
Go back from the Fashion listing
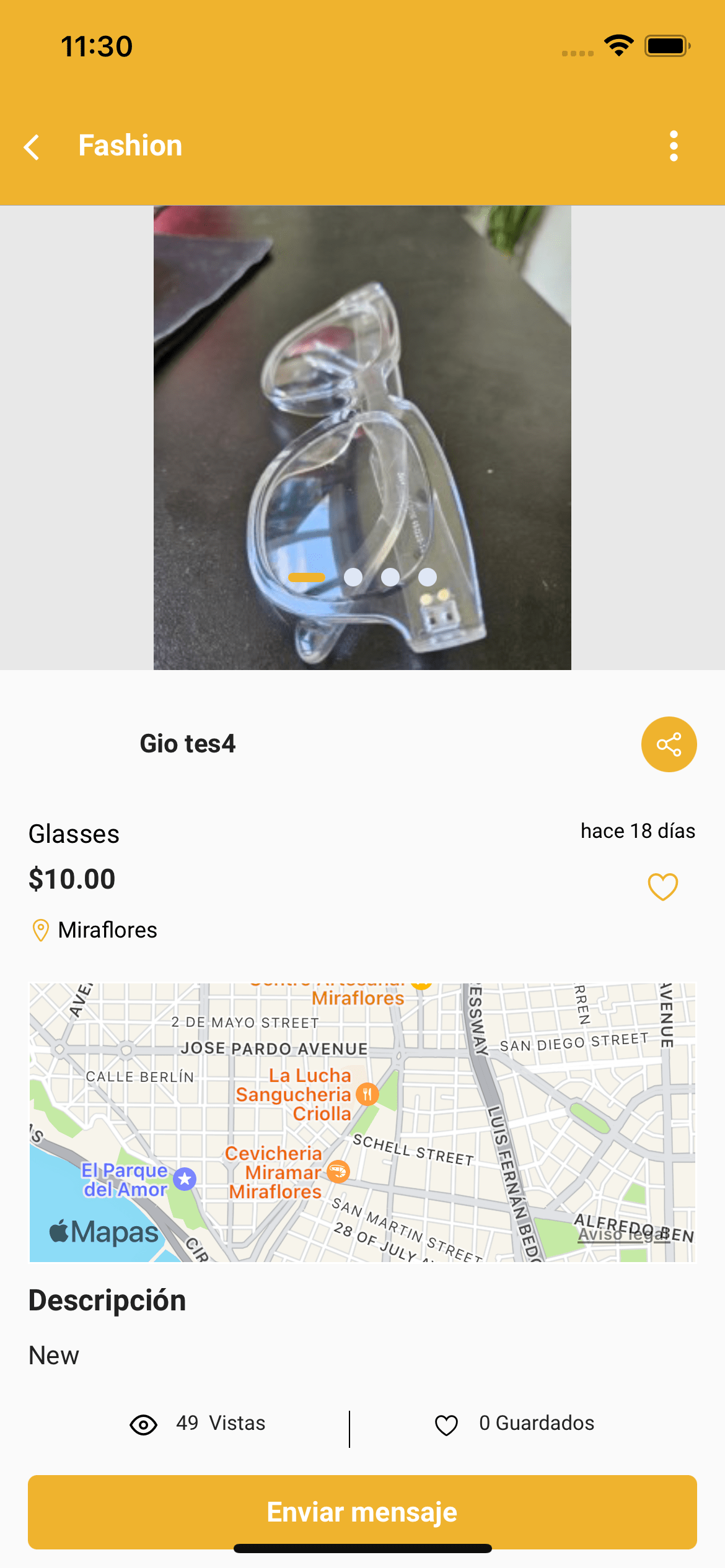point(32,147)
